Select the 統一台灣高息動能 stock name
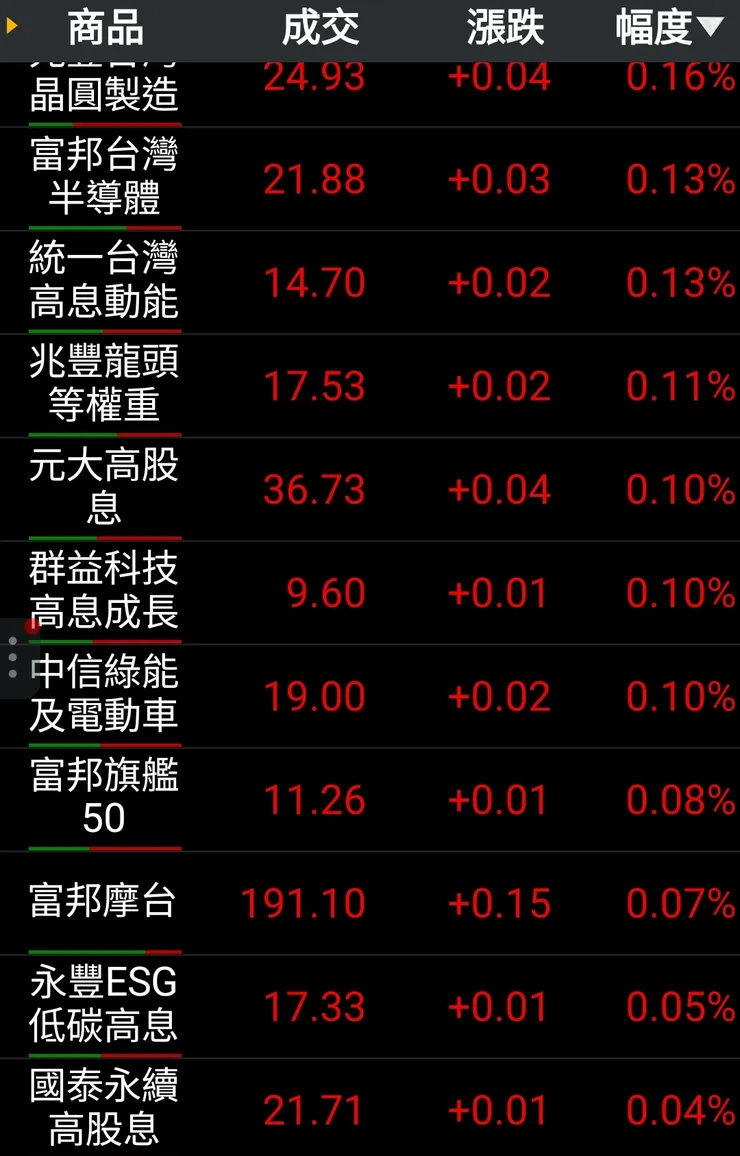Viewport: 740px width, 1156px height. tap(103, 283)
